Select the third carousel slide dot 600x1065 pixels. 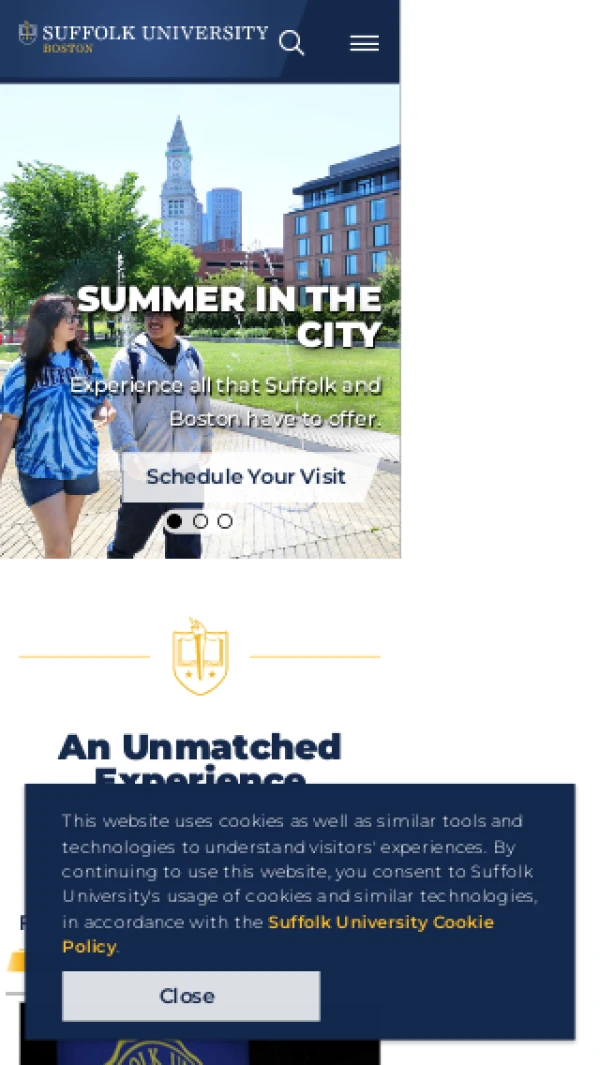[x=225, y=521]
